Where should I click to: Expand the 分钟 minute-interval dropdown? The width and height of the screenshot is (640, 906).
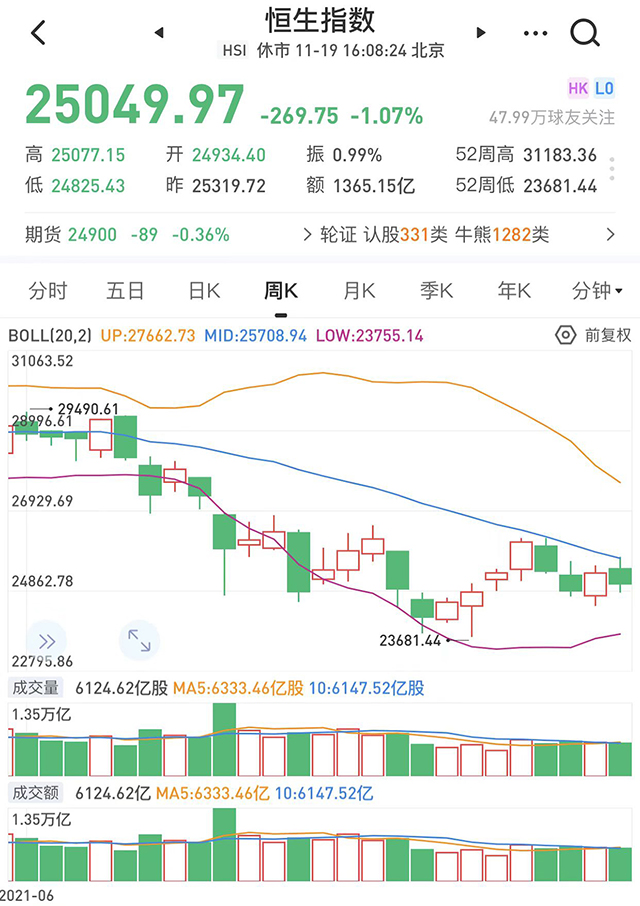click(x=596, y=291)
